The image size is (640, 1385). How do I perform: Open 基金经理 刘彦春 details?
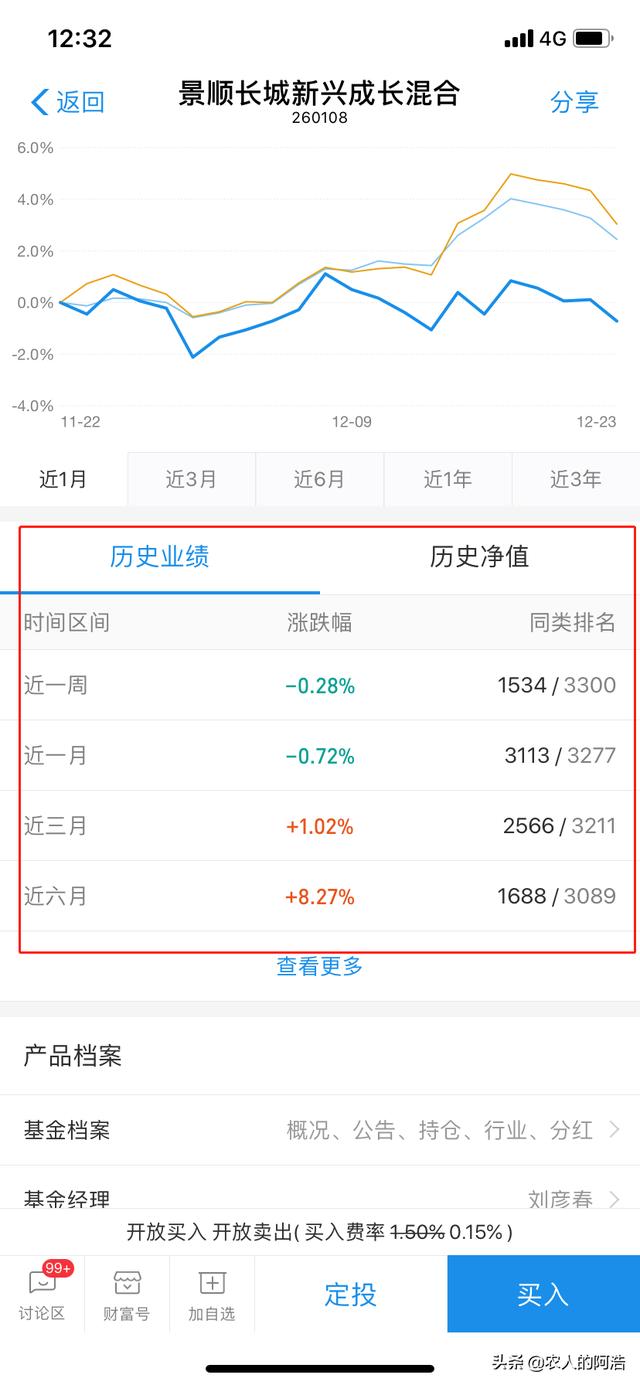click(320, 1196)
